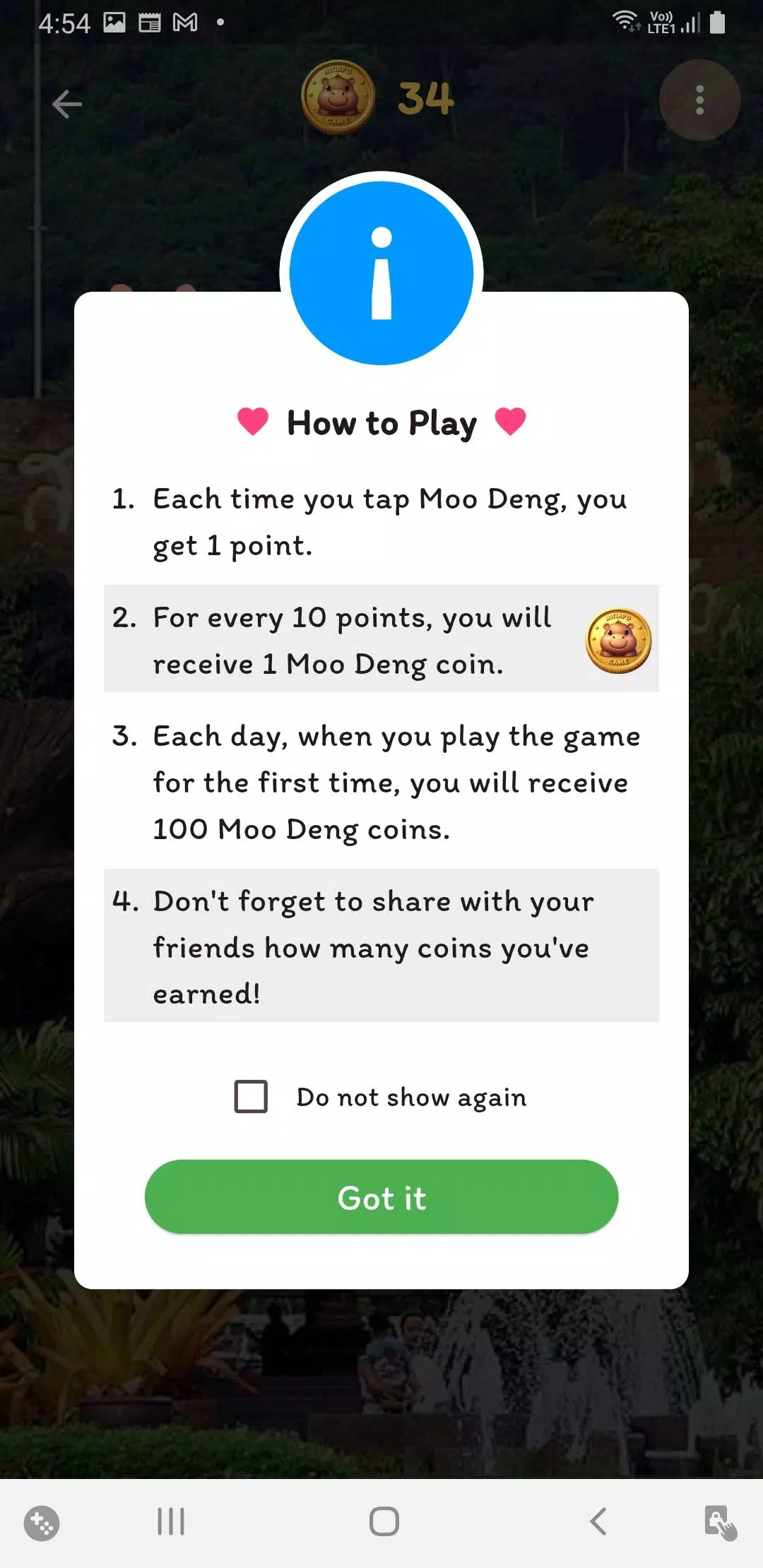Tap the blue info icon above the dialog
This screenshot has height=1568, width=763.
click(381, 272)
